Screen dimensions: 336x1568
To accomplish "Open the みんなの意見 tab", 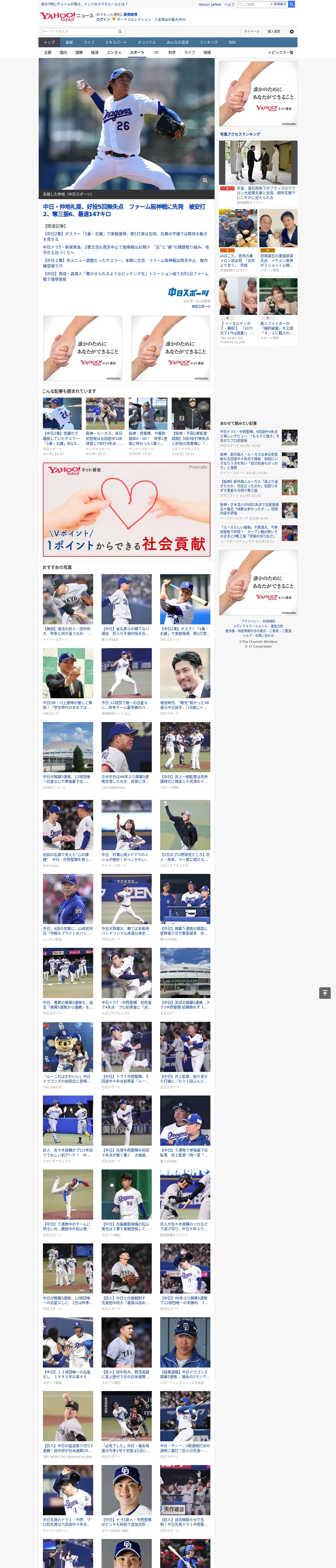I will tap(178, 43).
